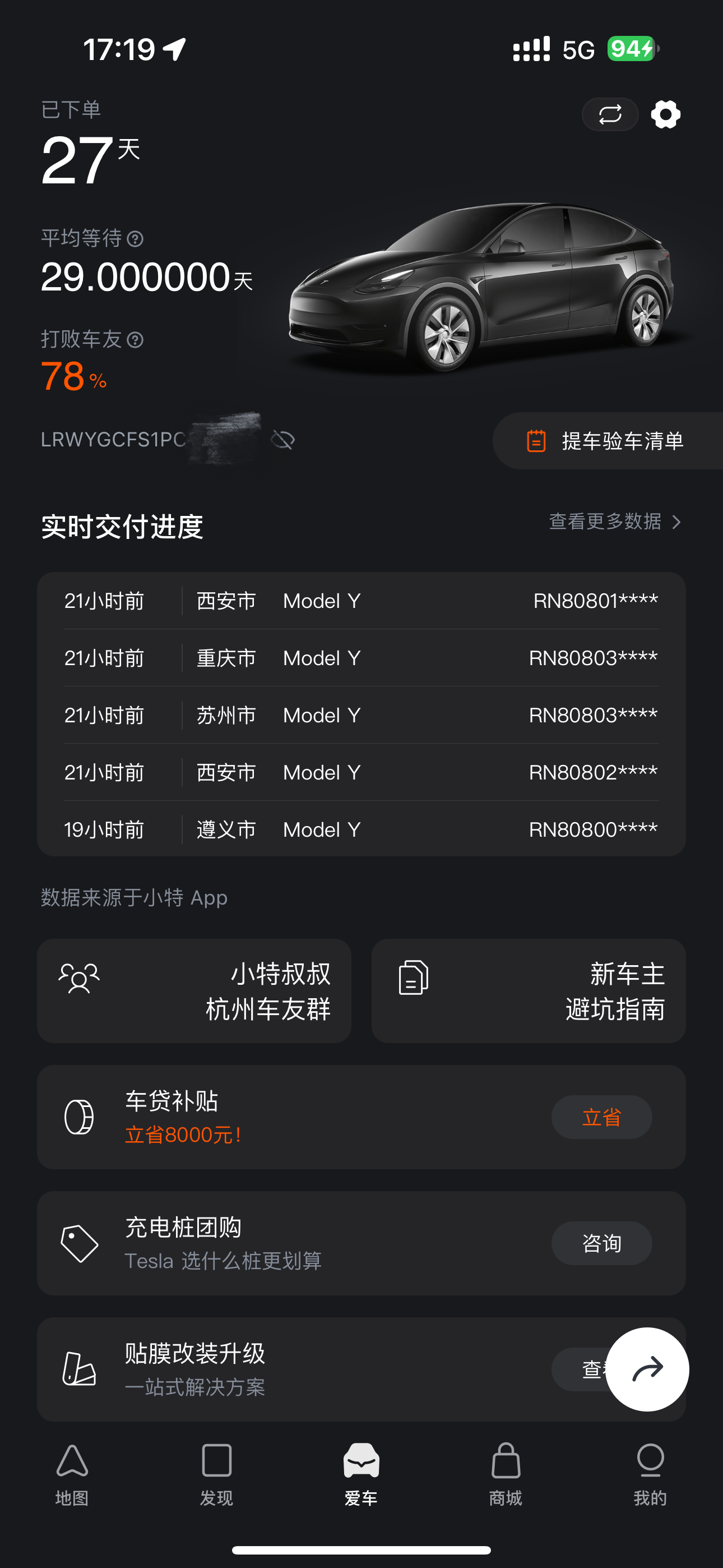
Task: Tap the share arrow floating button
Action: pyautogui.click(x=649, y=1369)
